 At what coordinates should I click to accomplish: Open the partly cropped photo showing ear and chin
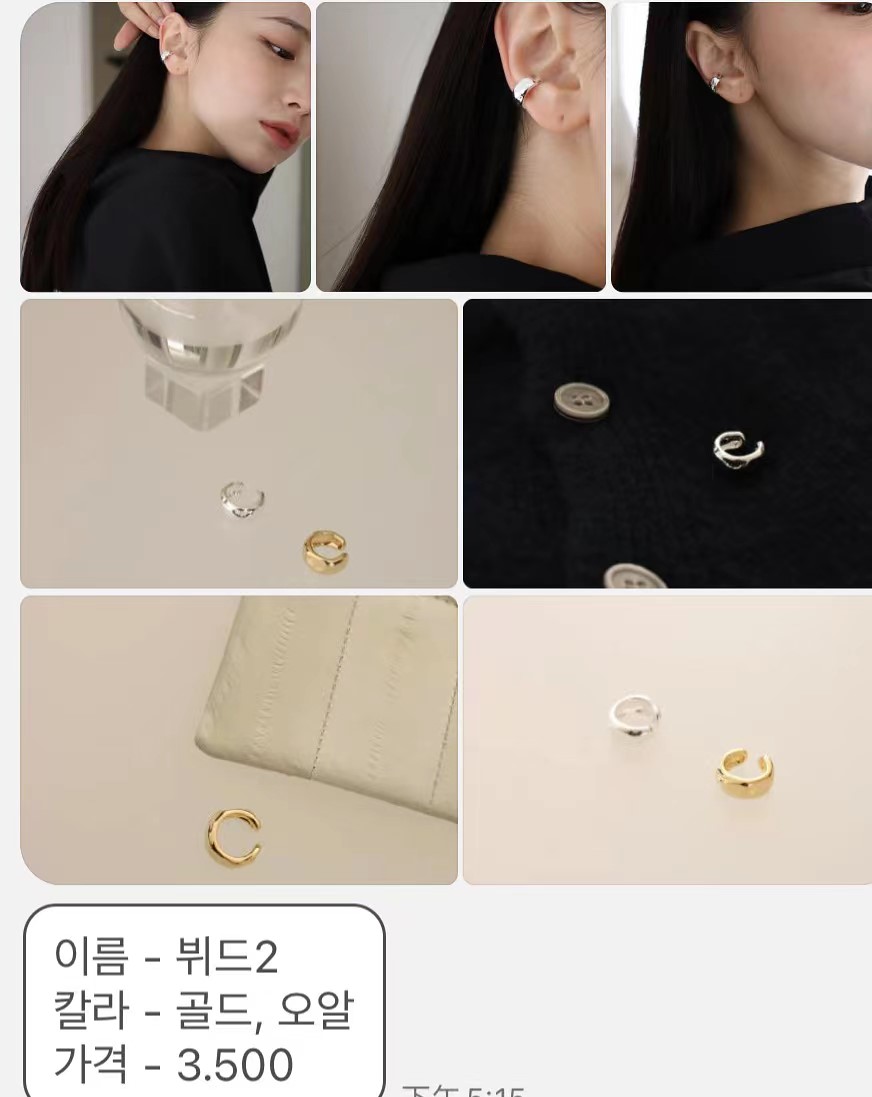click(x=741, y=147)
